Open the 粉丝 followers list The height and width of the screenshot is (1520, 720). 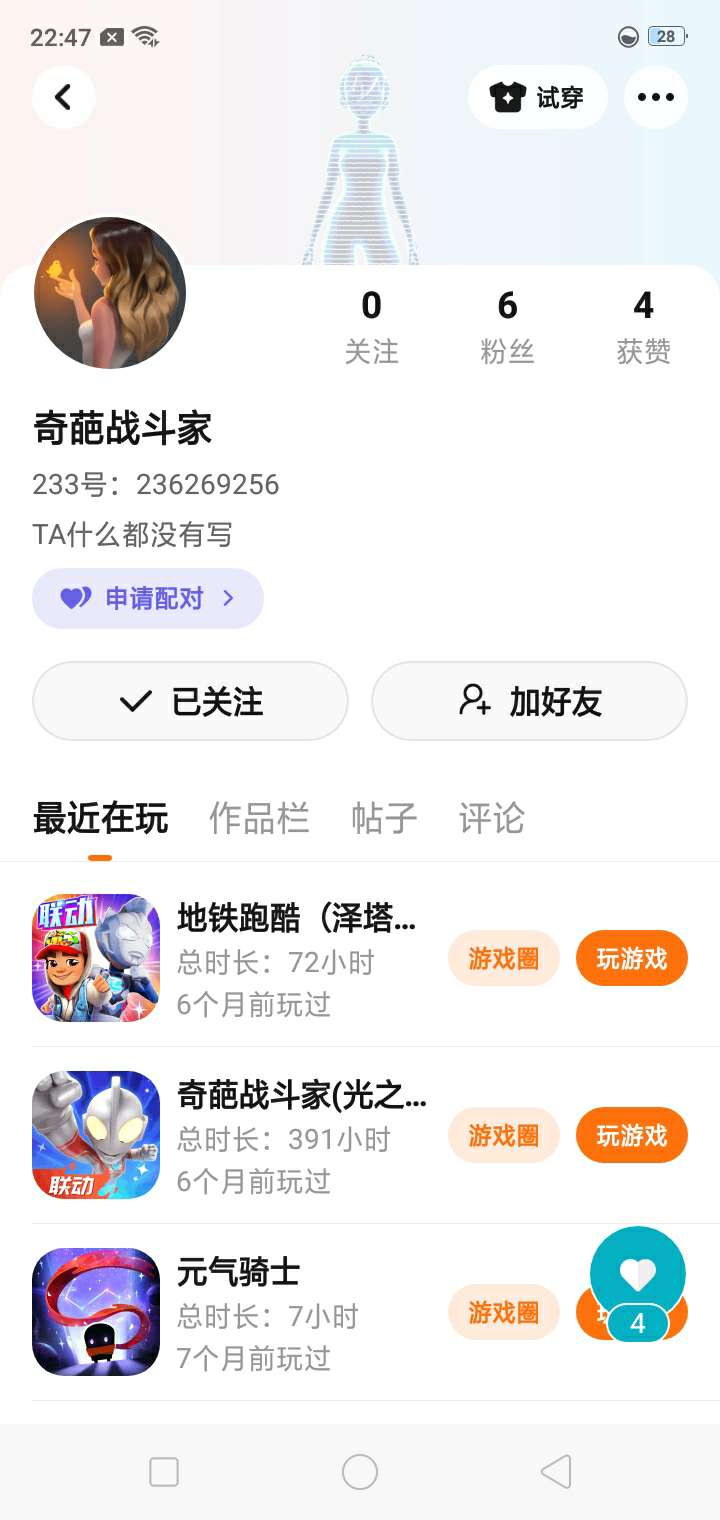[x=507, y=326]
